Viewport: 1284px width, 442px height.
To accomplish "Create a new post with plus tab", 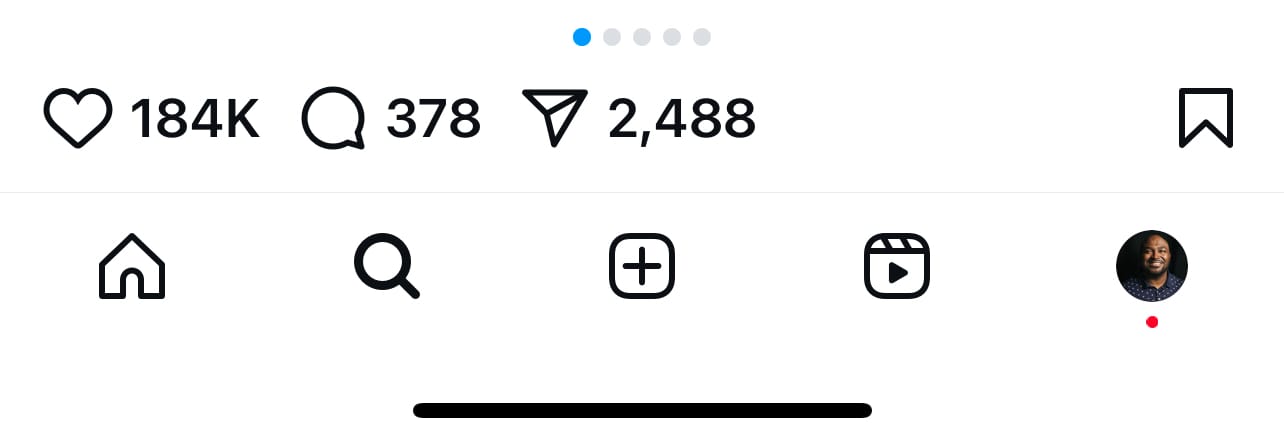I will coord(642,267).
